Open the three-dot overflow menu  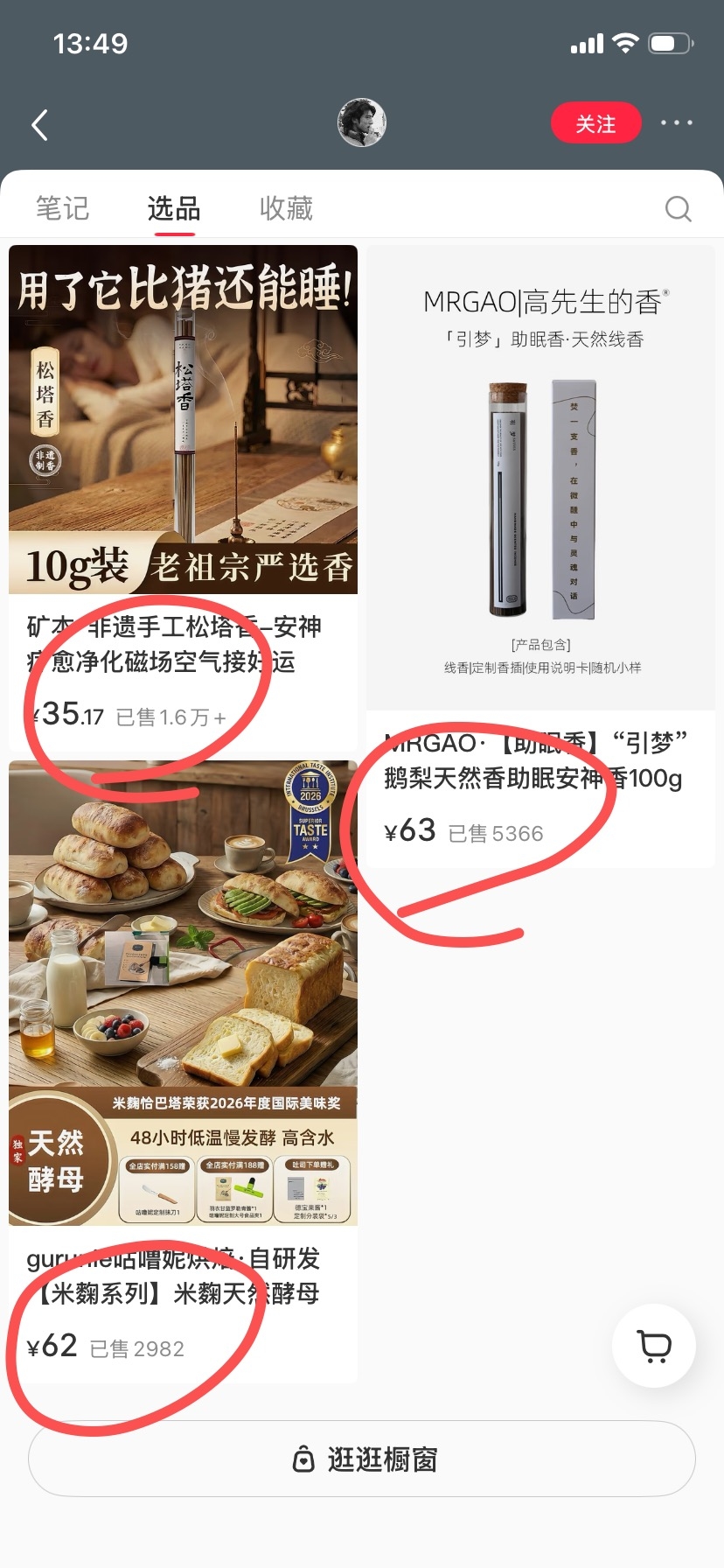(677, 123)
